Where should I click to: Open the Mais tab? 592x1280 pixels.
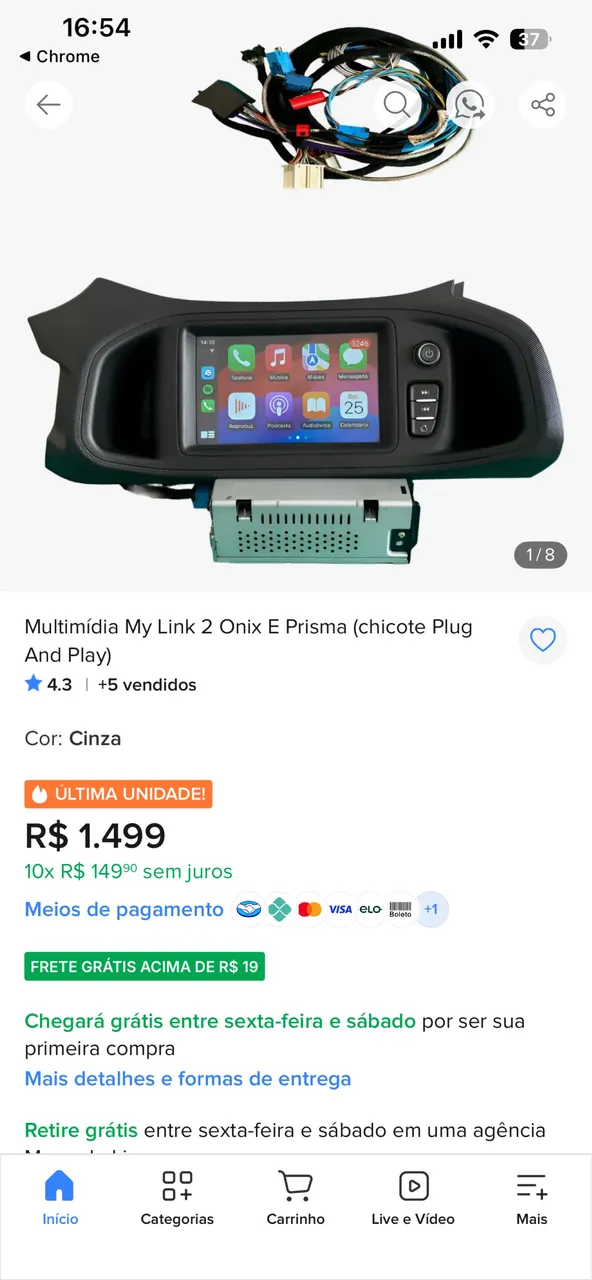point(532,1198)
